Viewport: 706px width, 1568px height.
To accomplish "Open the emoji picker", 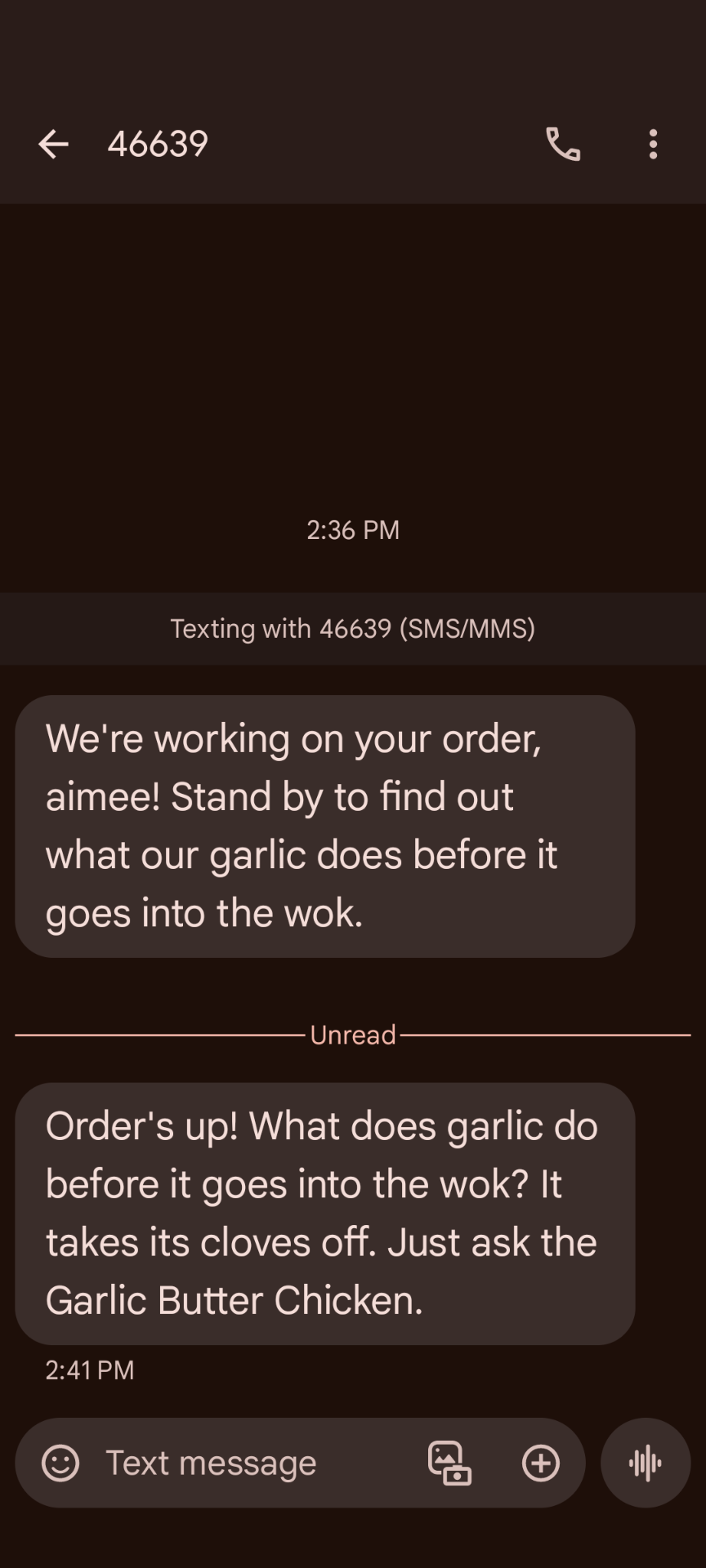I will 60,1463.
